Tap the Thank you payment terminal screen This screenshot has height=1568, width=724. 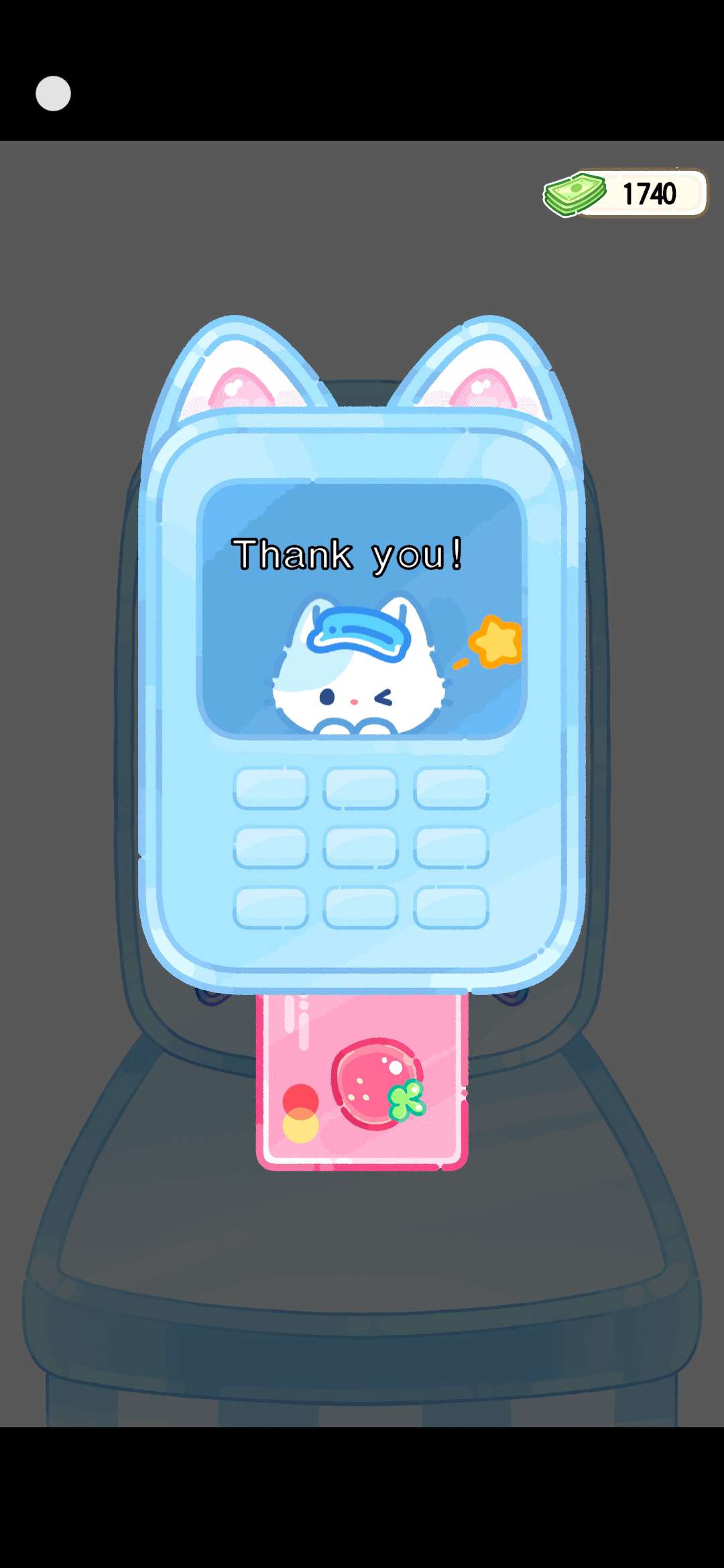[362, 610]
